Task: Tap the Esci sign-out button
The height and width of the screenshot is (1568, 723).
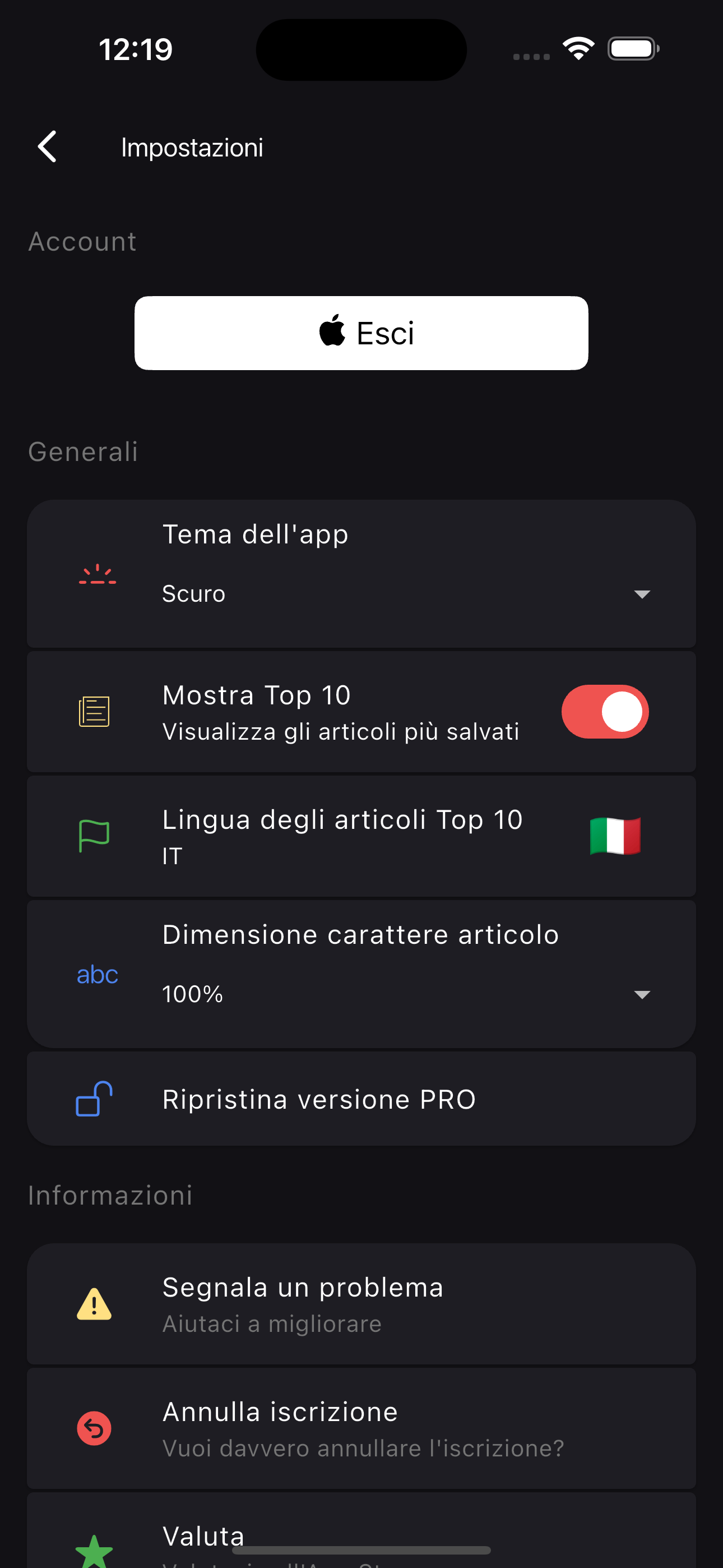Action: point(361,333)
